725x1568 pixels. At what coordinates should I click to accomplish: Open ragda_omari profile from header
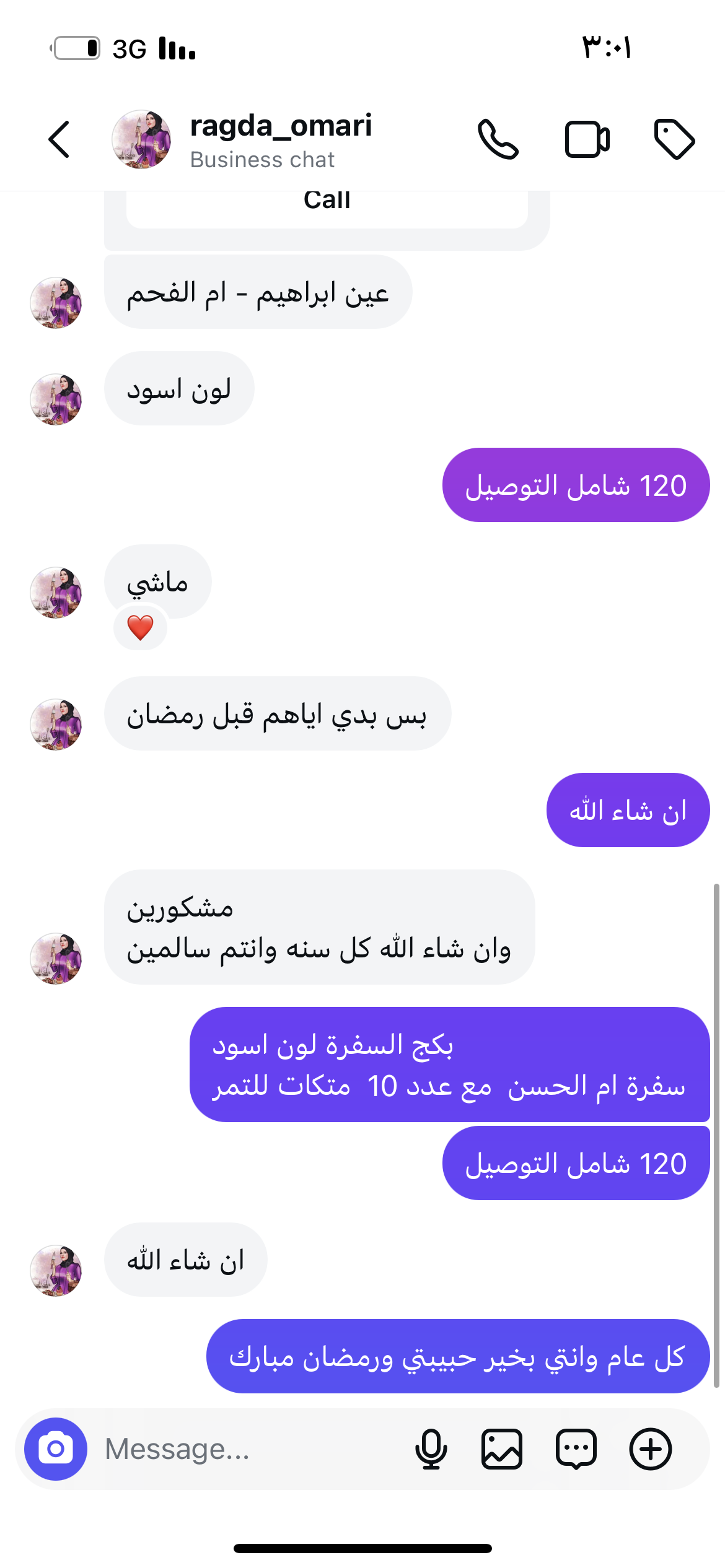coord(280,140)
